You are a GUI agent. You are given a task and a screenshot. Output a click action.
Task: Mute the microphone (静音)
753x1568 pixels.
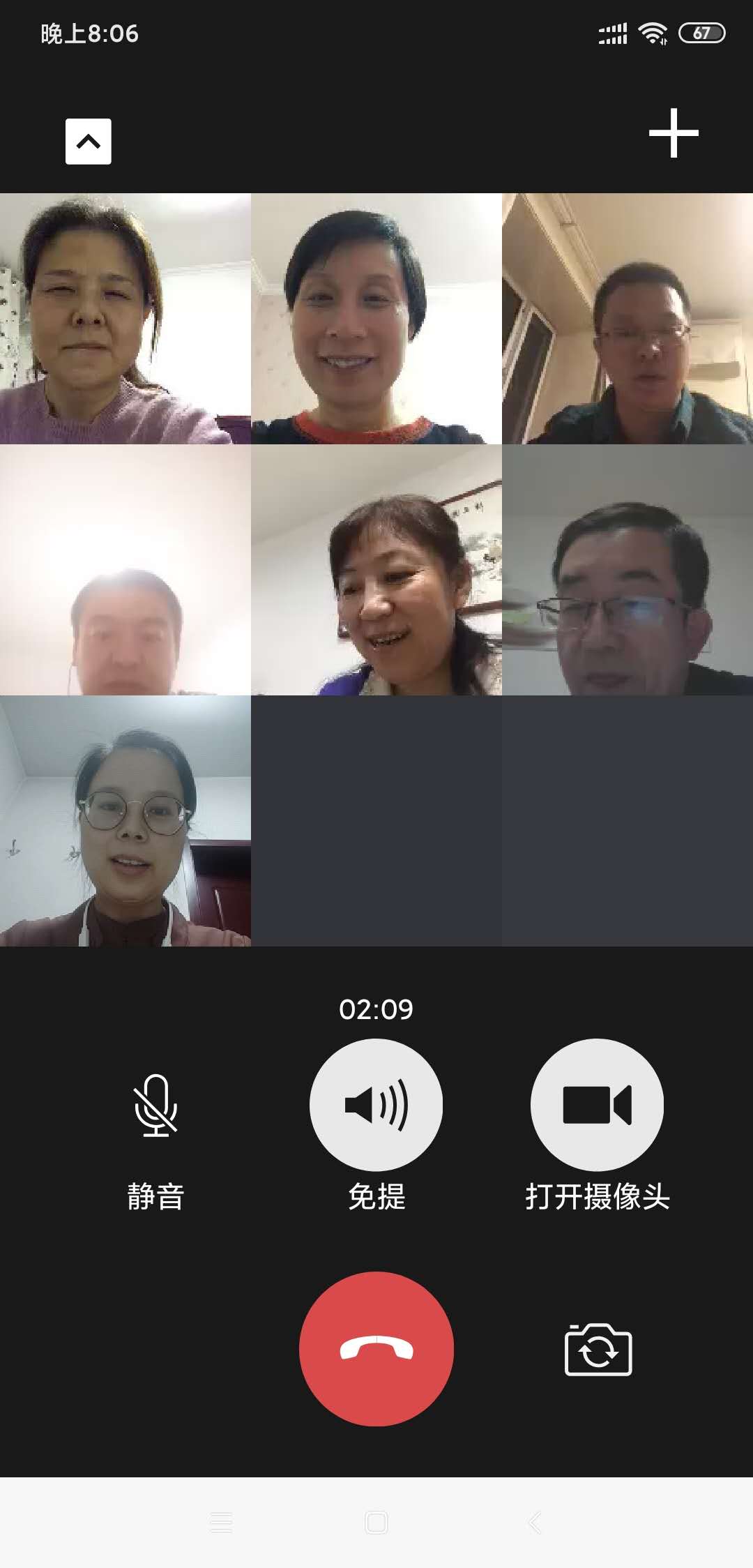(x=155, y=1106)
